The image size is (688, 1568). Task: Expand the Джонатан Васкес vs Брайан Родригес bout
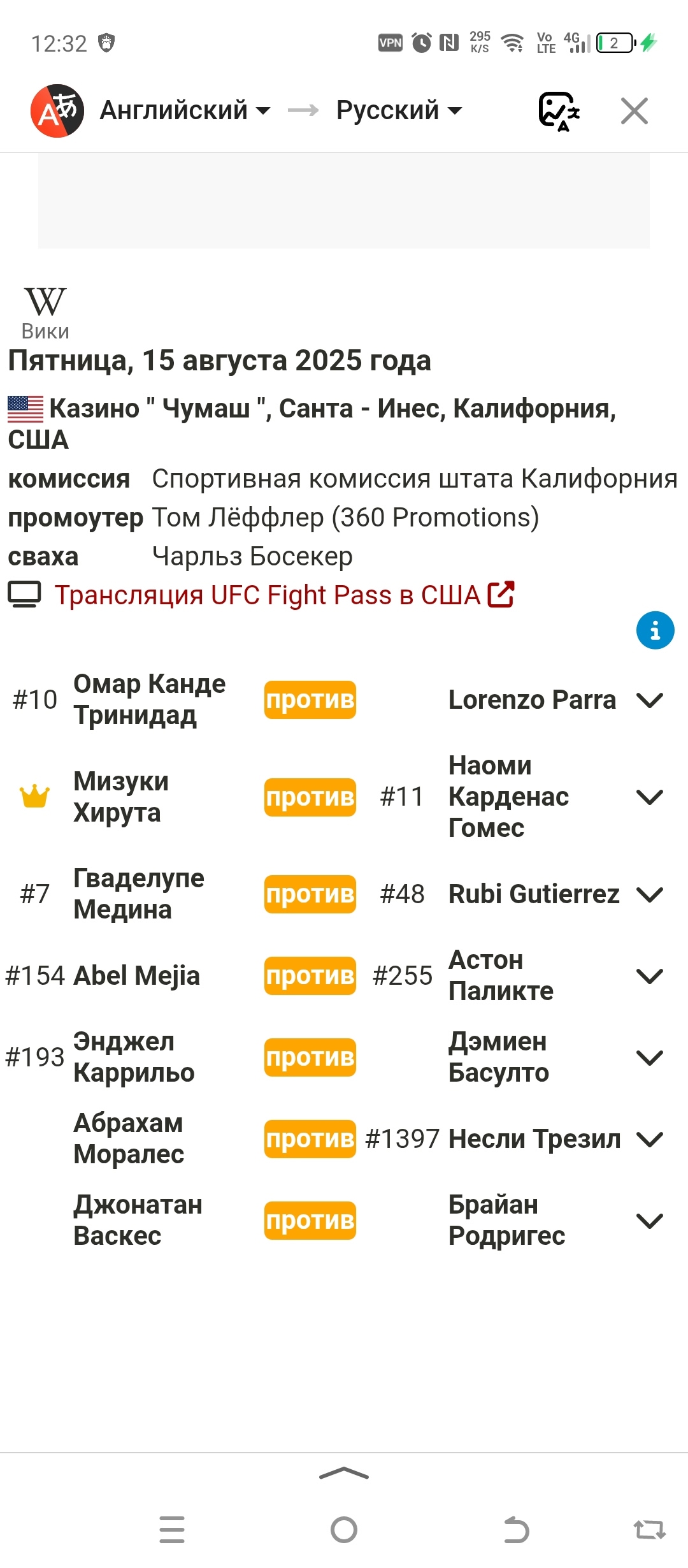tap(650, 1221)
